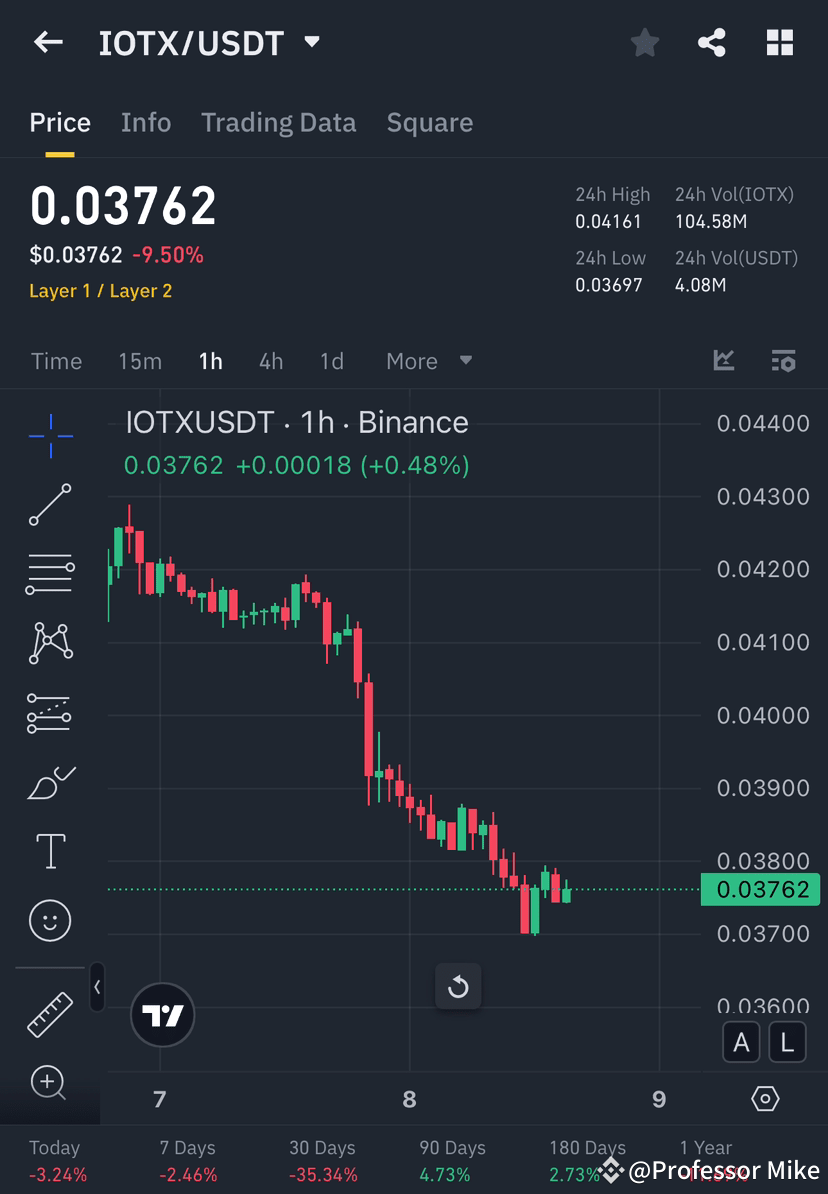
Task: Open the Info tab
Action: pyautogui.click(x=146, y=122)
